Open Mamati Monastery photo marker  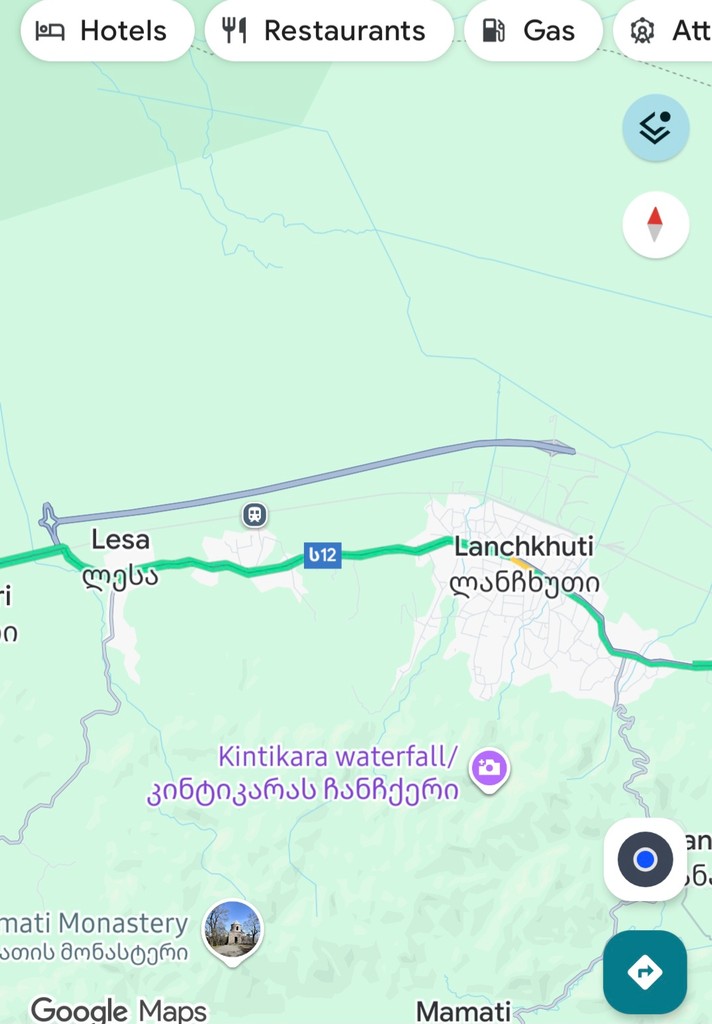(233, 928)
